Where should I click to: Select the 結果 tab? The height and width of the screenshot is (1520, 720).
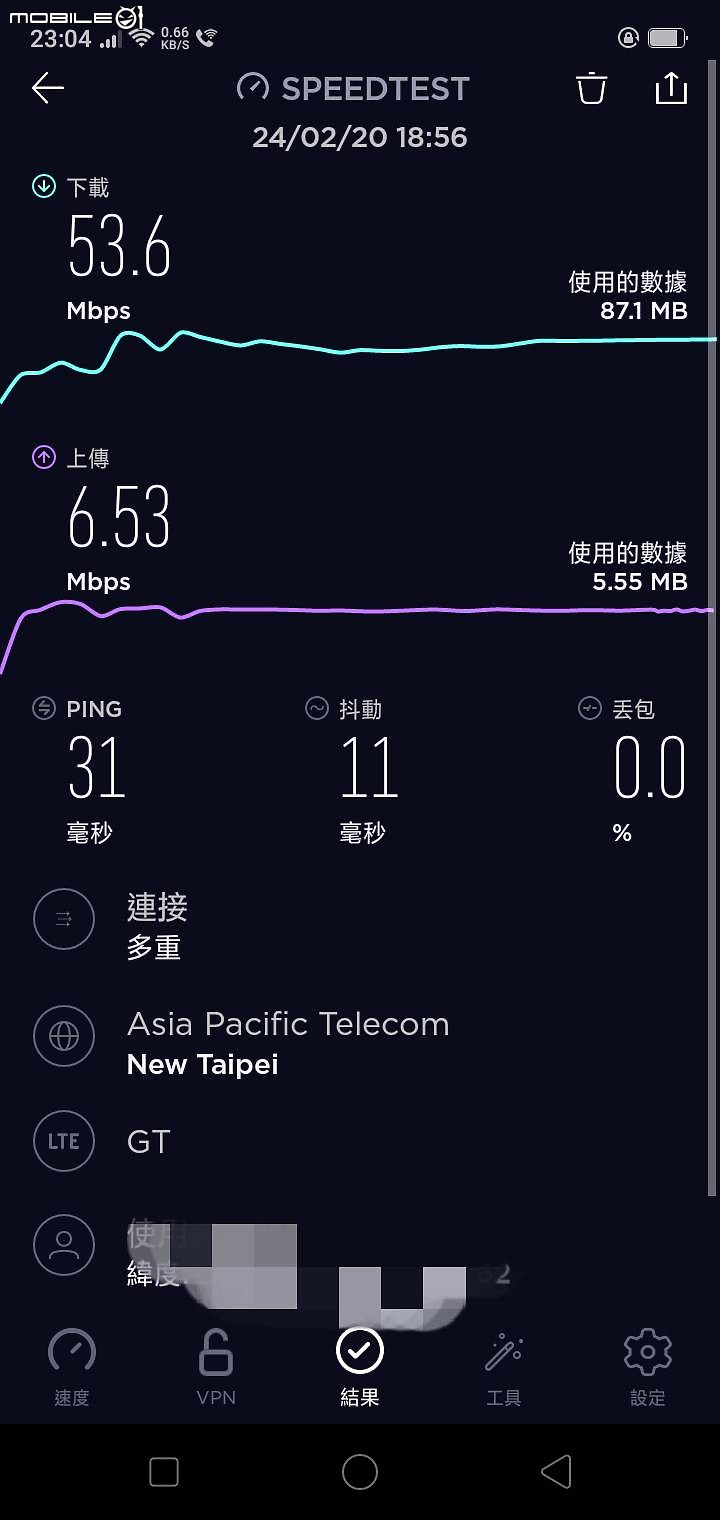pos(360,1367)
